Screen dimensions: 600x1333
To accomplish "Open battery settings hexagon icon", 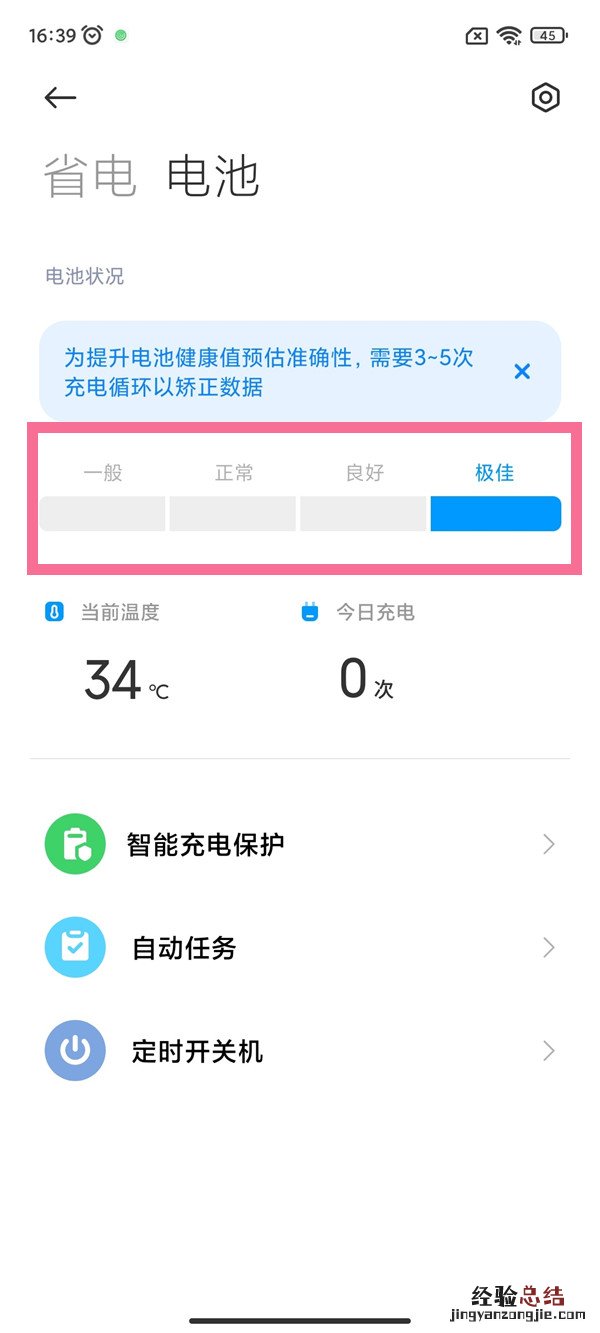I will pos(545,98).
